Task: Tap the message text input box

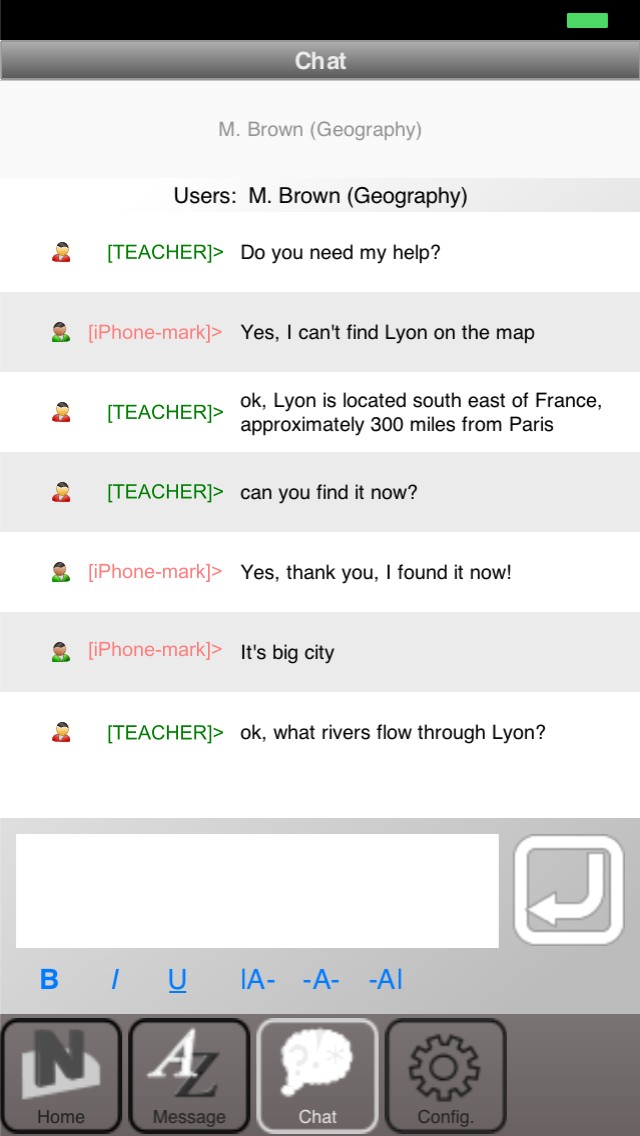Action: tap(257, 890)
